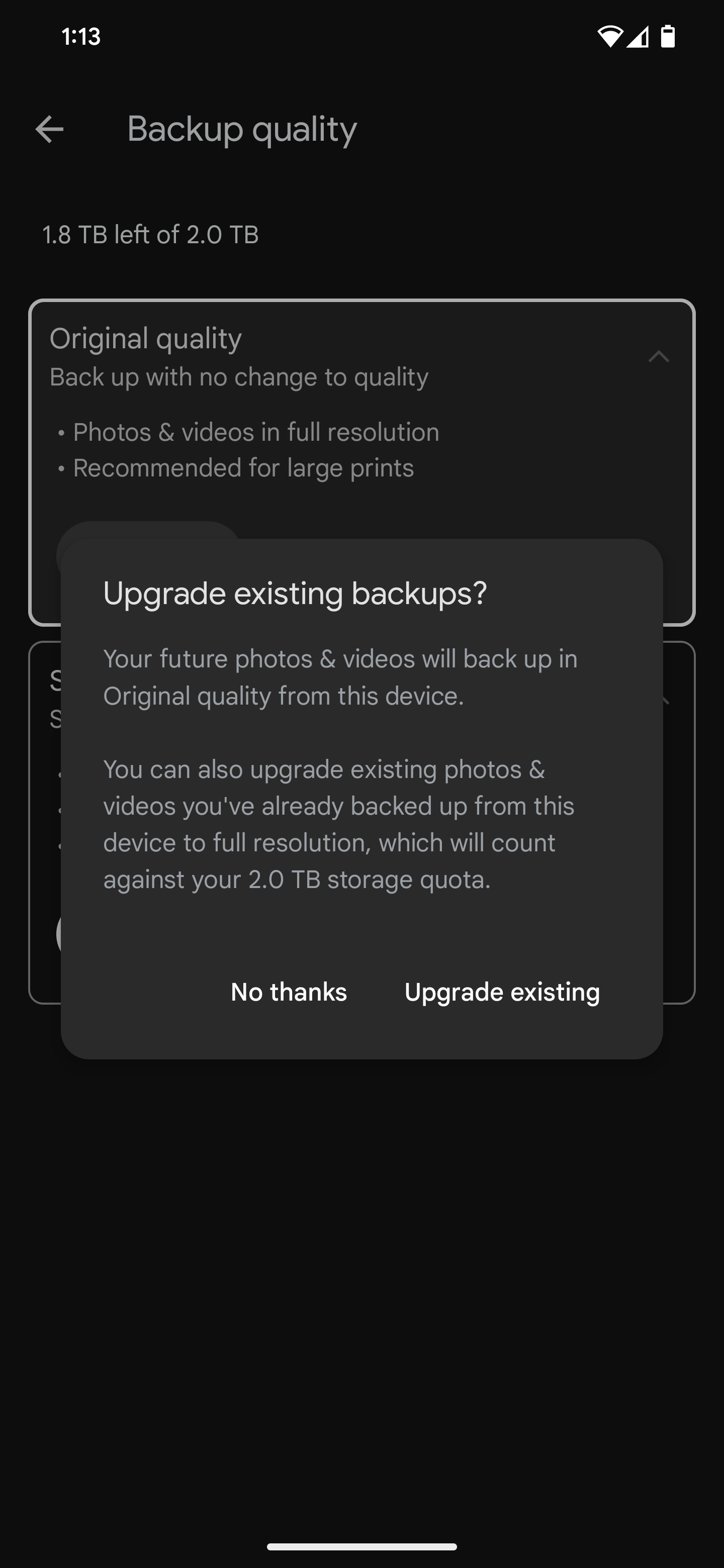
Task: Dismiss the dialog with No thanks
Action: pyautogui.click(x=288, y=992)
